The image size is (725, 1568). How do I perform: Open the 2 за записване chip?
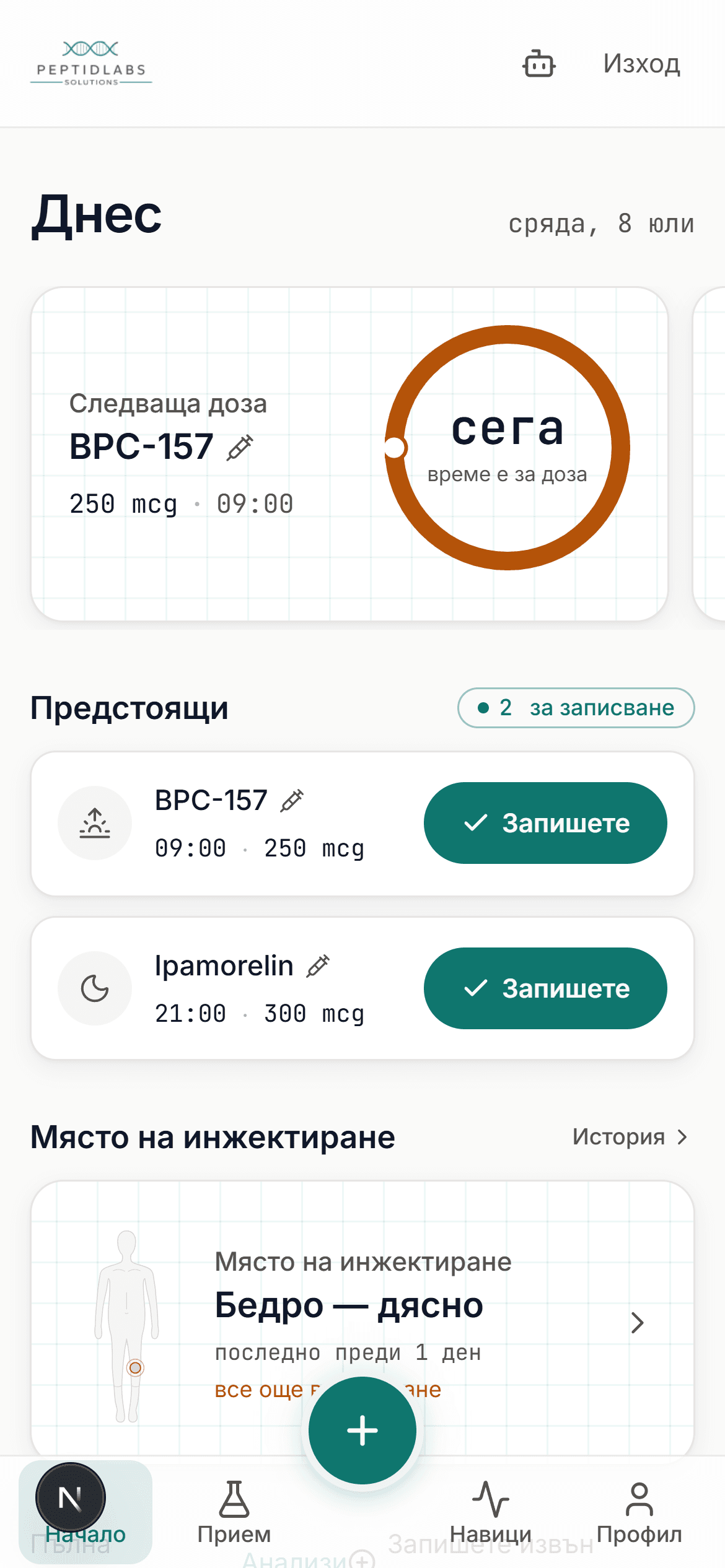pos(576,708)
